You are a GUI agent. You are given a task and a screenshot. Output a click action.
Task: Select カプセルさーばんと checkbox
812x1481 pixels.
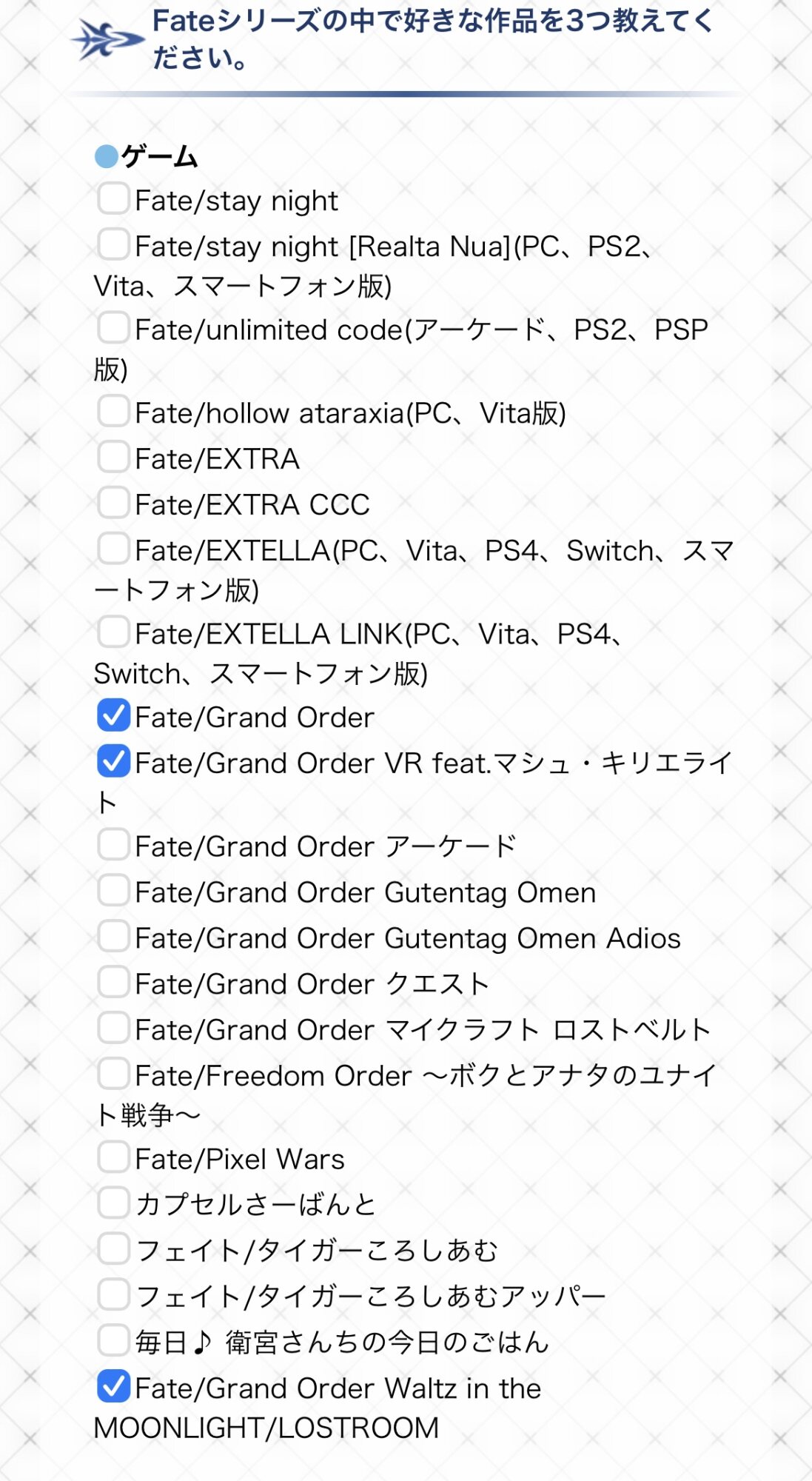113,1203
